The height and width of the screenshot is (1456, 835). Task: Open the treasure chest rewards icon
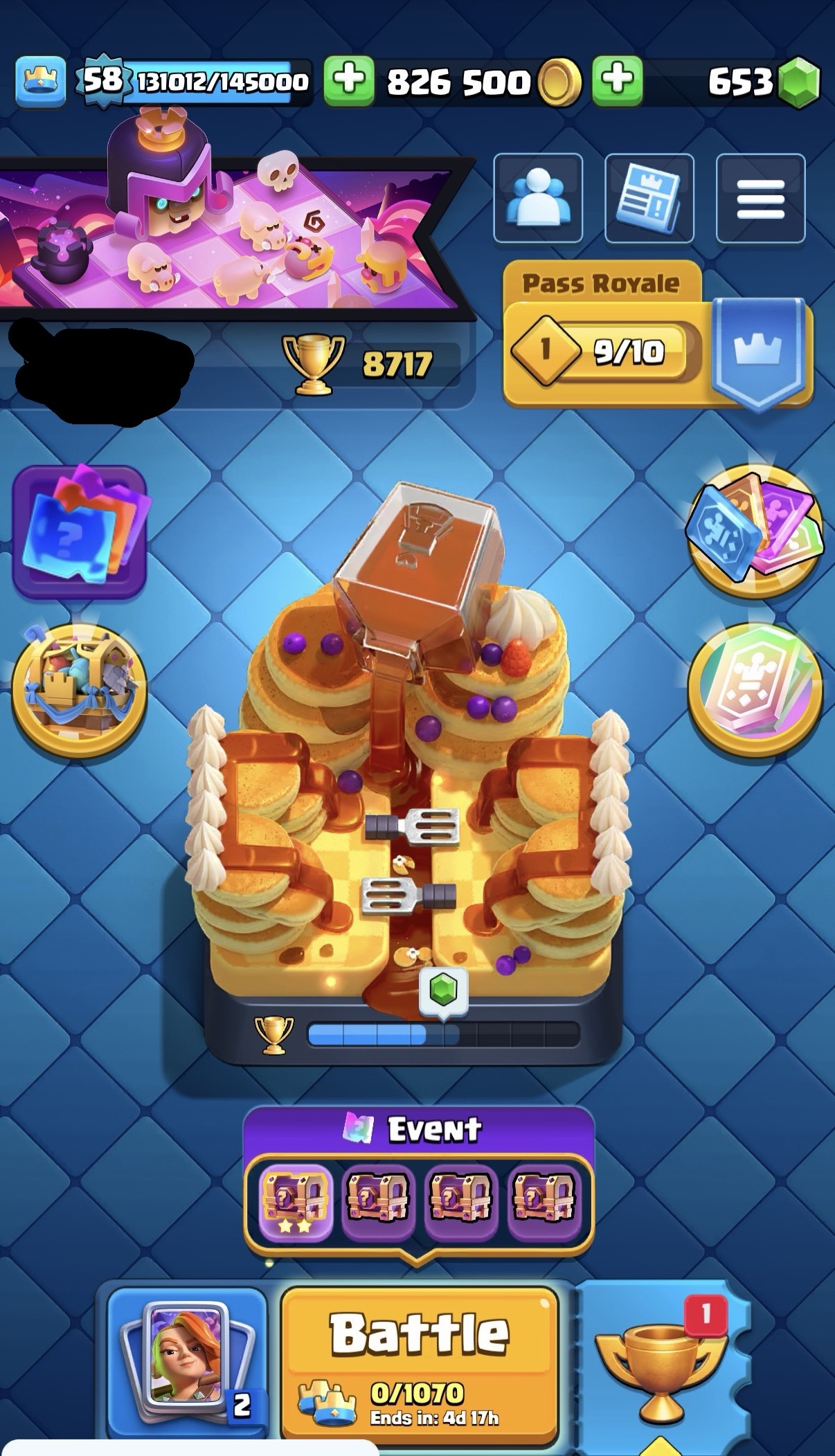pos(79,692)
